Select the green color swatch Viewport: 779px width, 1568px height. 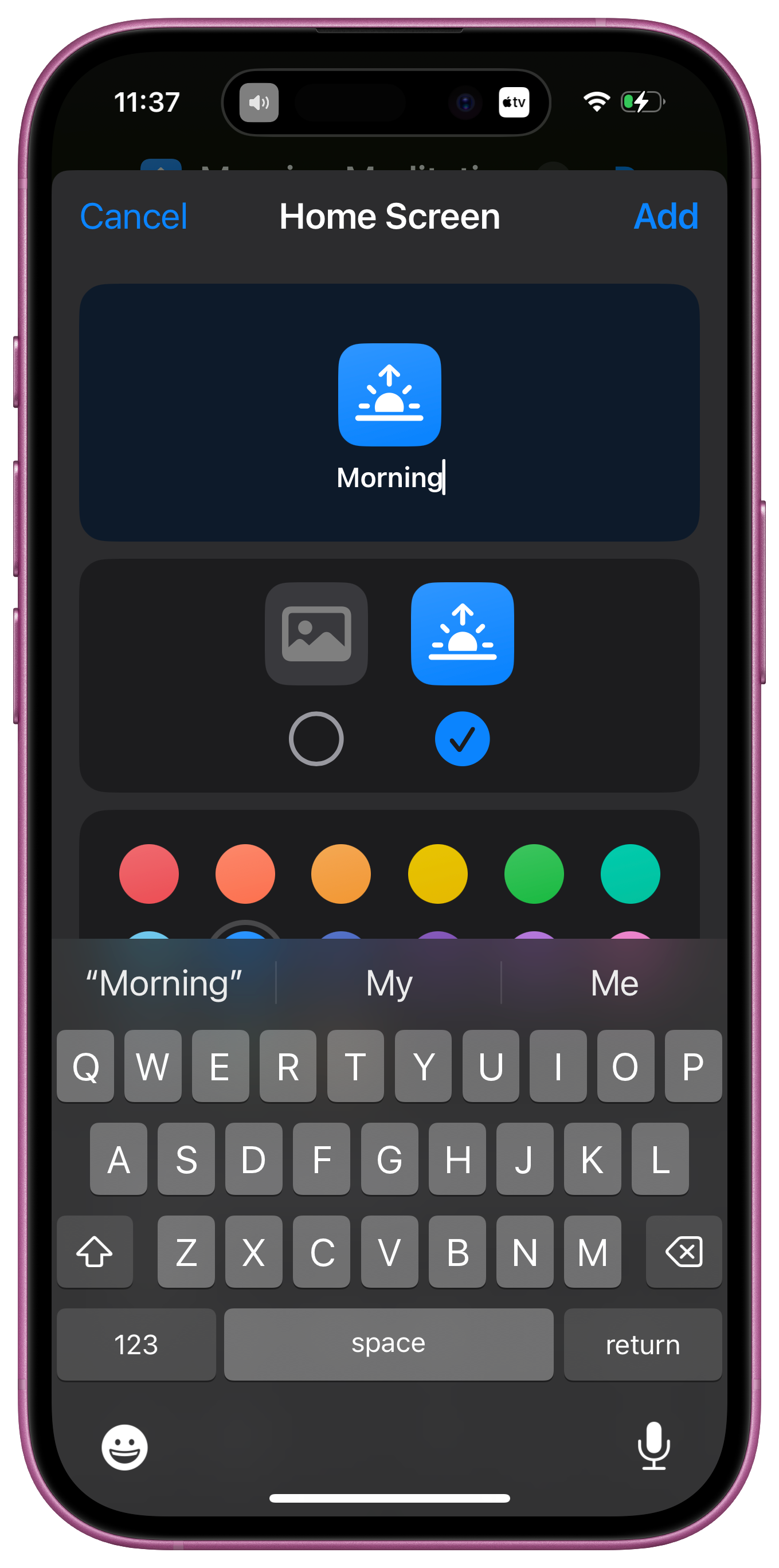point(534,873)
